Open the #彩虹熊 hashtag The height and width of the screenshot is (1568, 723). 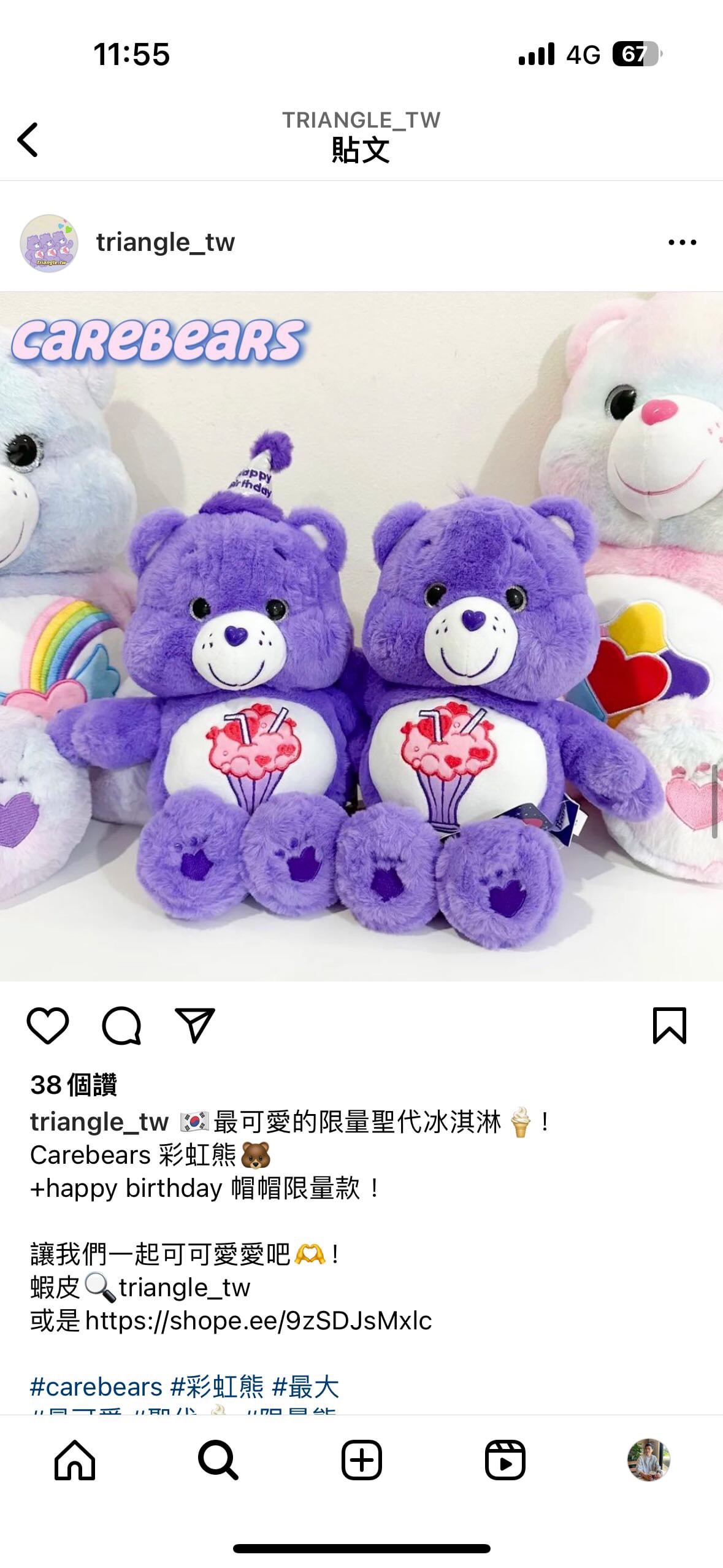click(x=217, y=1387)
